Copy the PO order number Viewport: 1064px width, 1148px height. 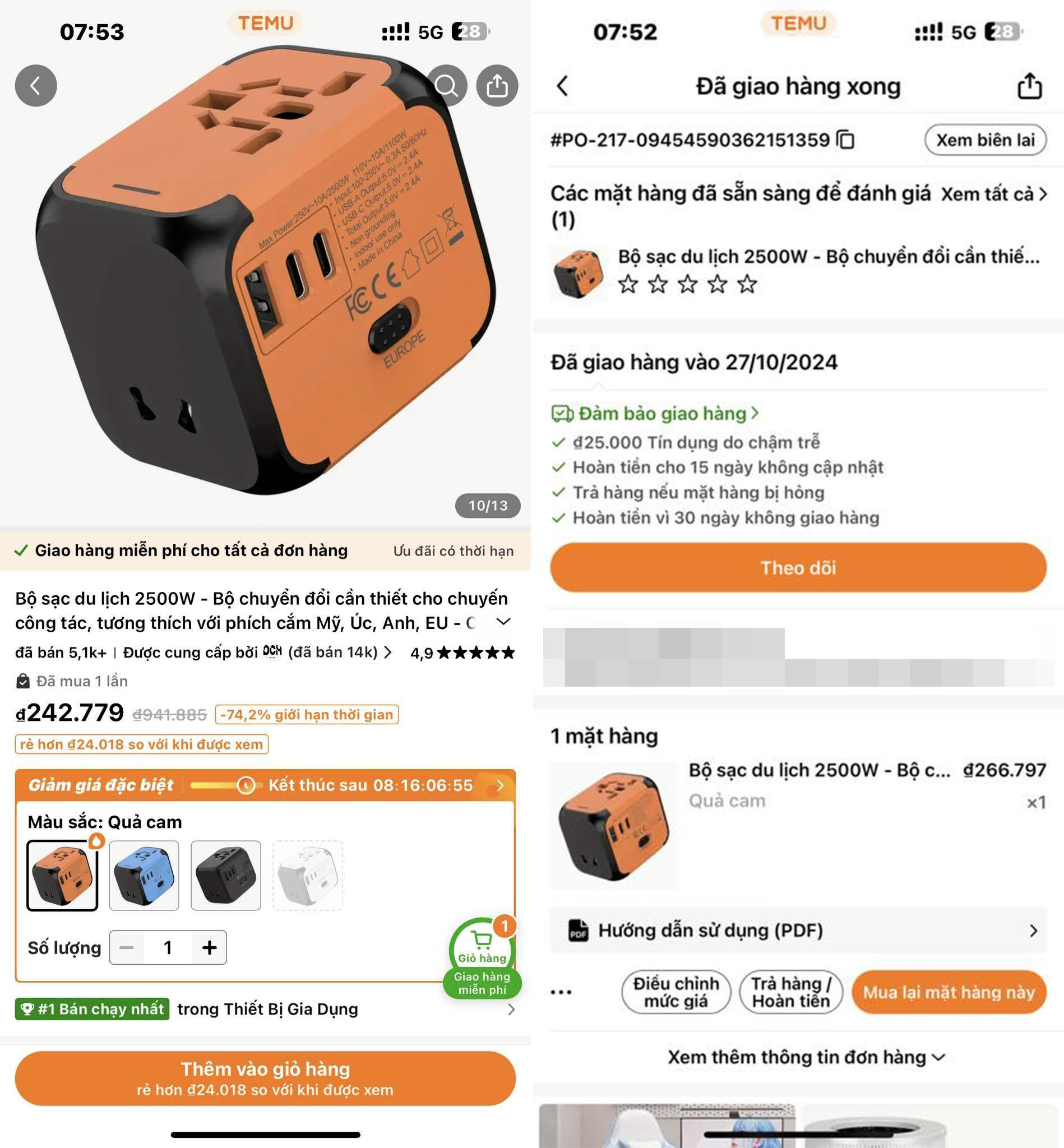point(845,140)
